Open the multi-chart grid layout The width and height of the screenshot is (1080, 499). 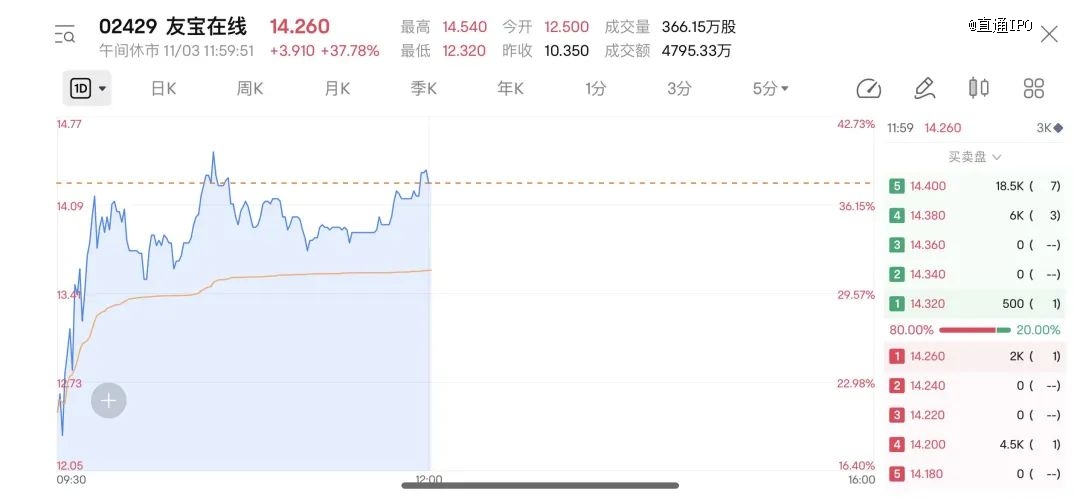click(1034, 88)
